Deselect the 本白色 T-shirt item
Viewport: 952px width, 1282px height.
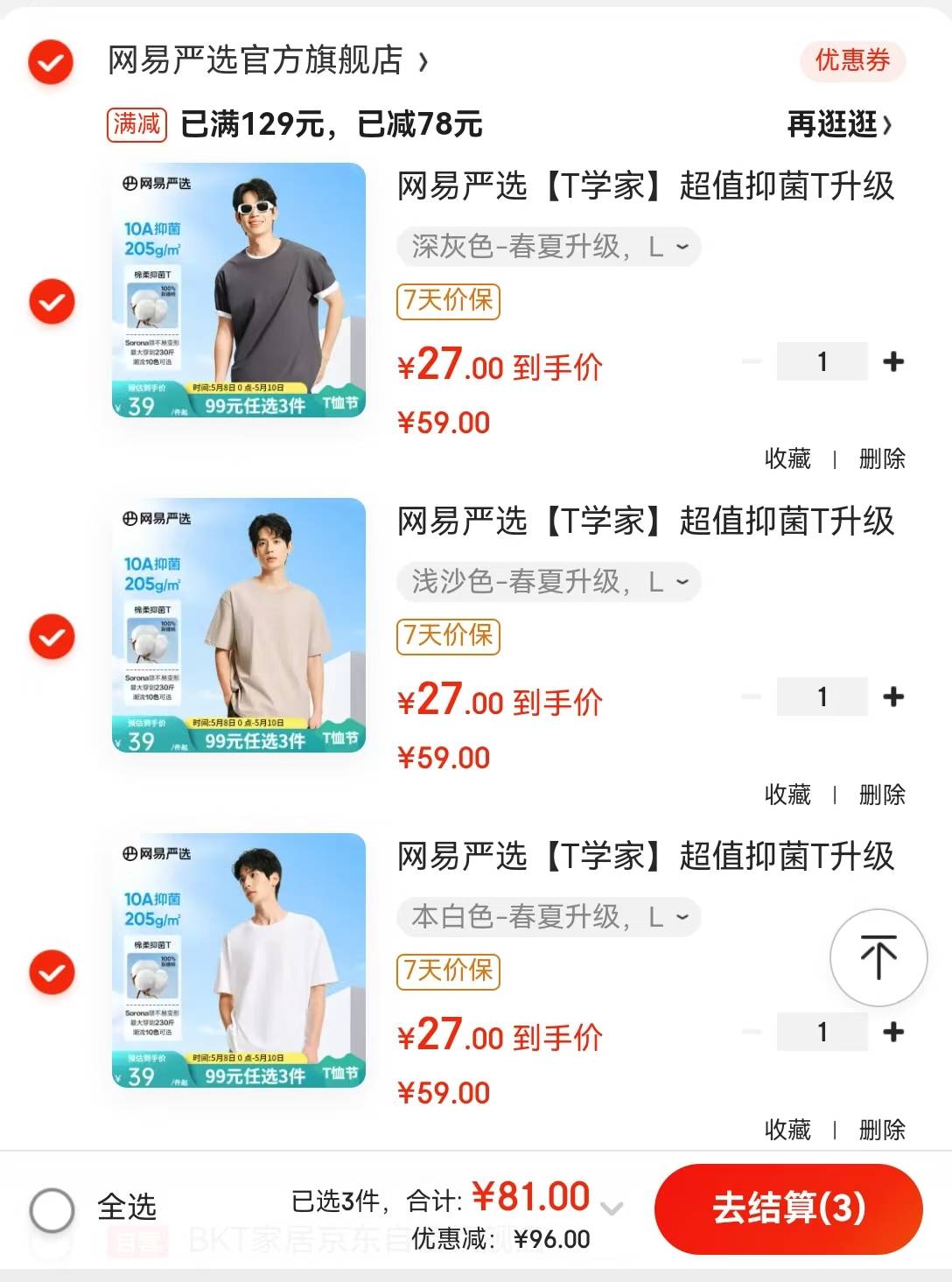coord(52,971)
